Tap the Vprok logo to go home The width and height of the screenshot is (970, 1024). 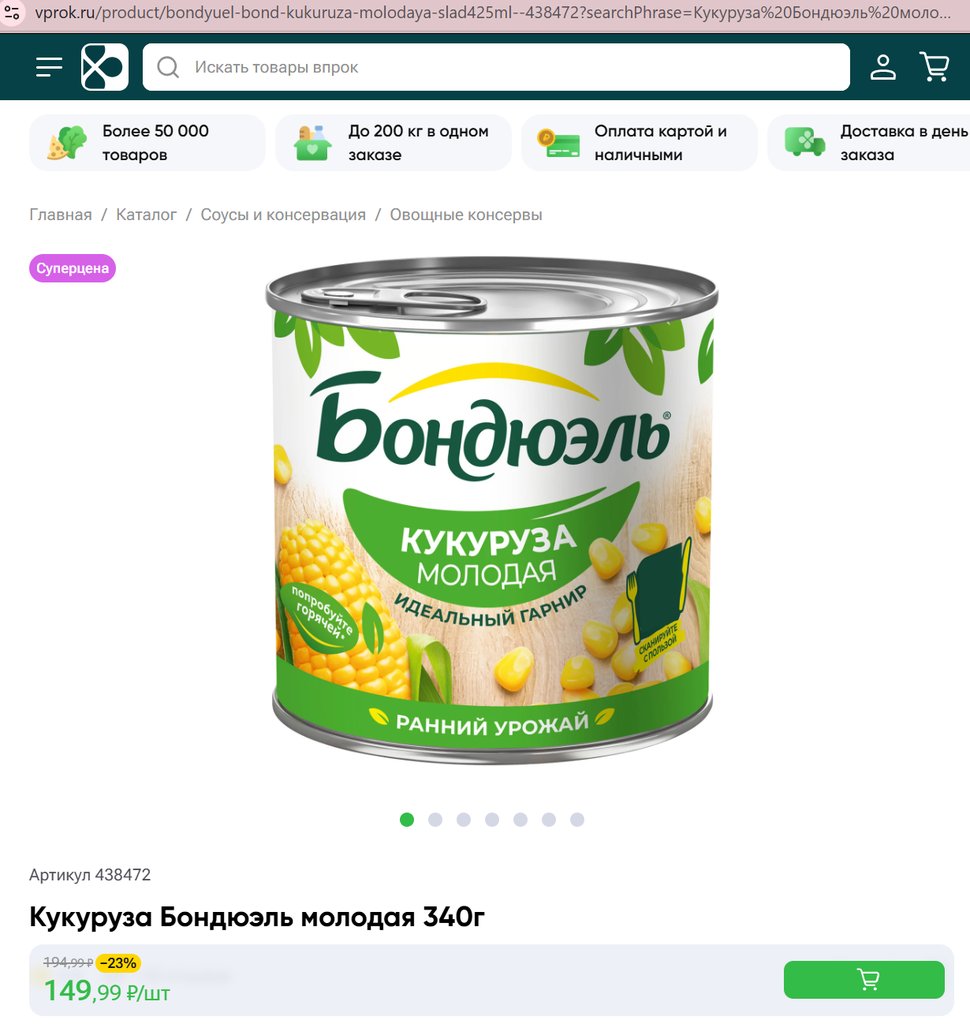click(105, 67)
